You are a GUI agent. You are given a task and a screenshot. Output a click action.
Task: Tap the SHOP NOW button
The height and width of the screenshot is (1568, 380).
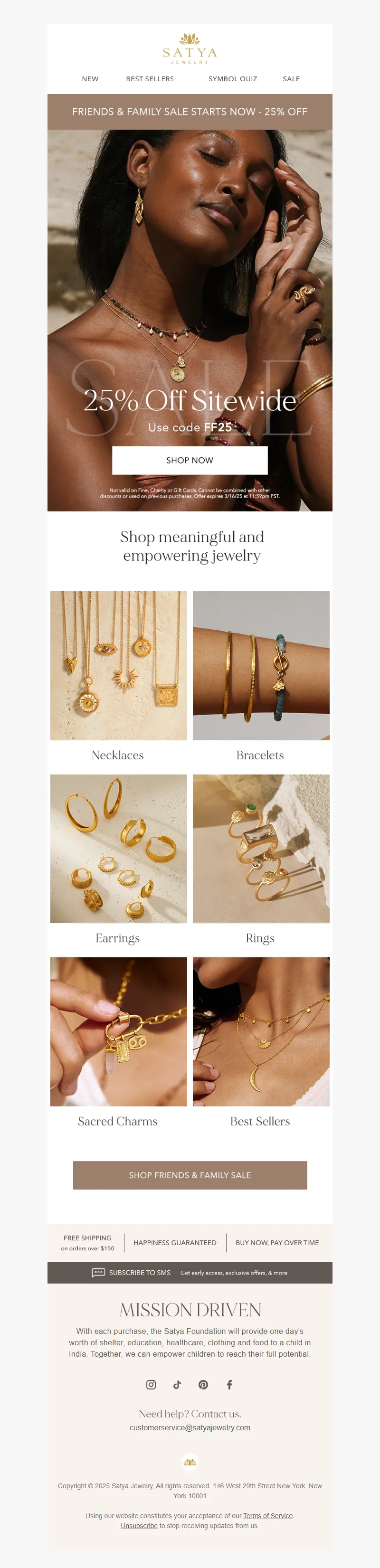click(190, 460)
